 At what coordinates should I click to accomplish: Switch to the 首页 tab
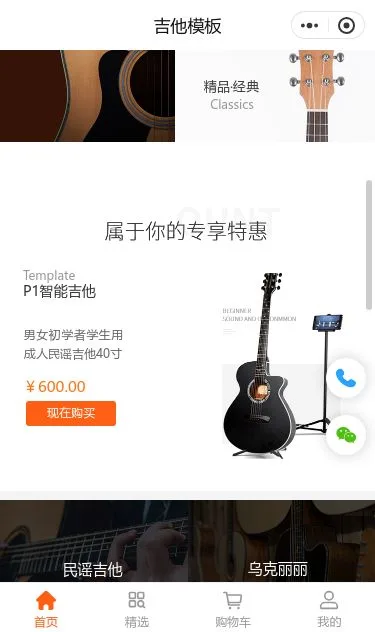[46, 609]
